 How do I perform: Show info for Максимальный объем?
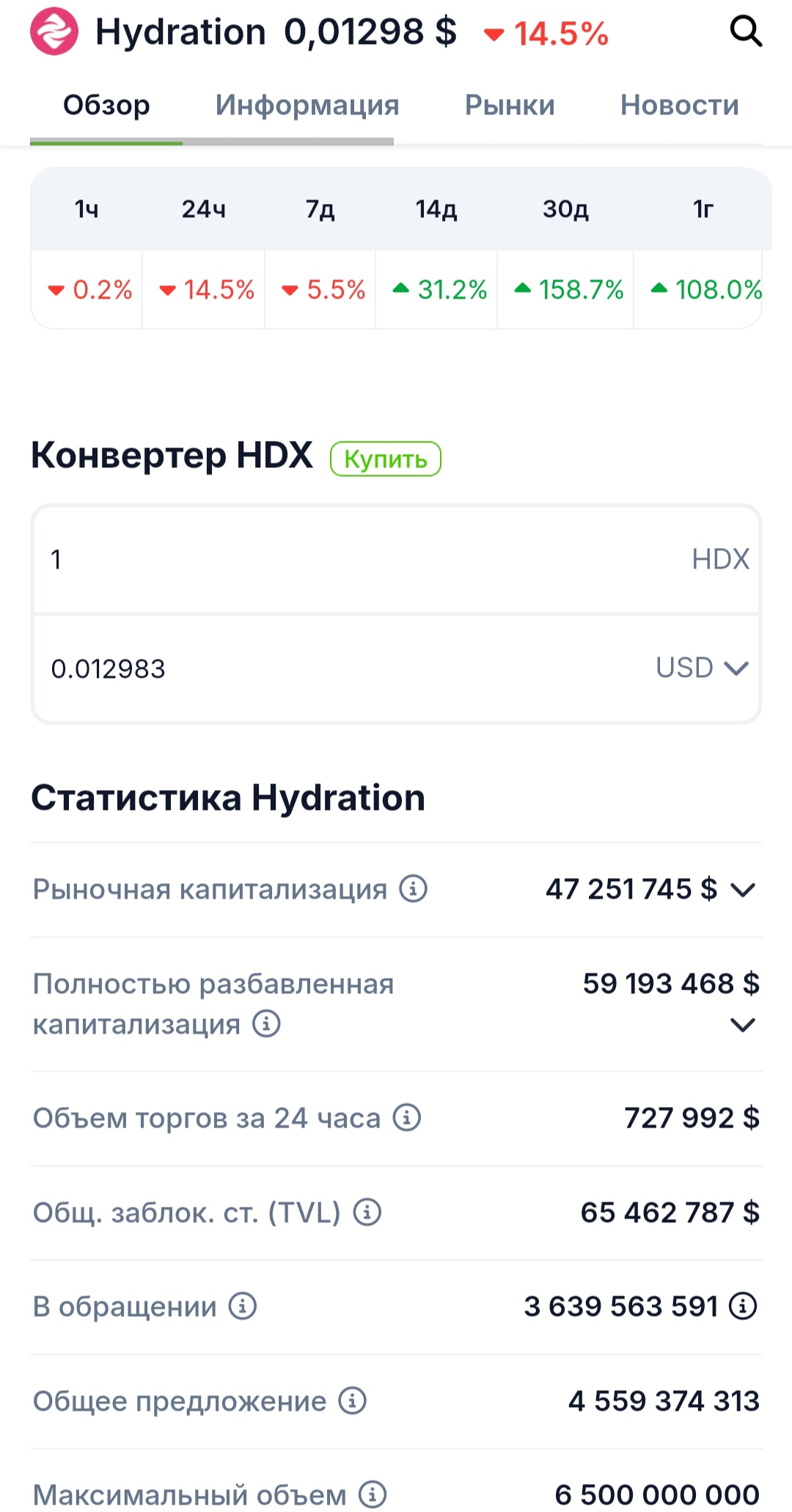[373, 1494]
